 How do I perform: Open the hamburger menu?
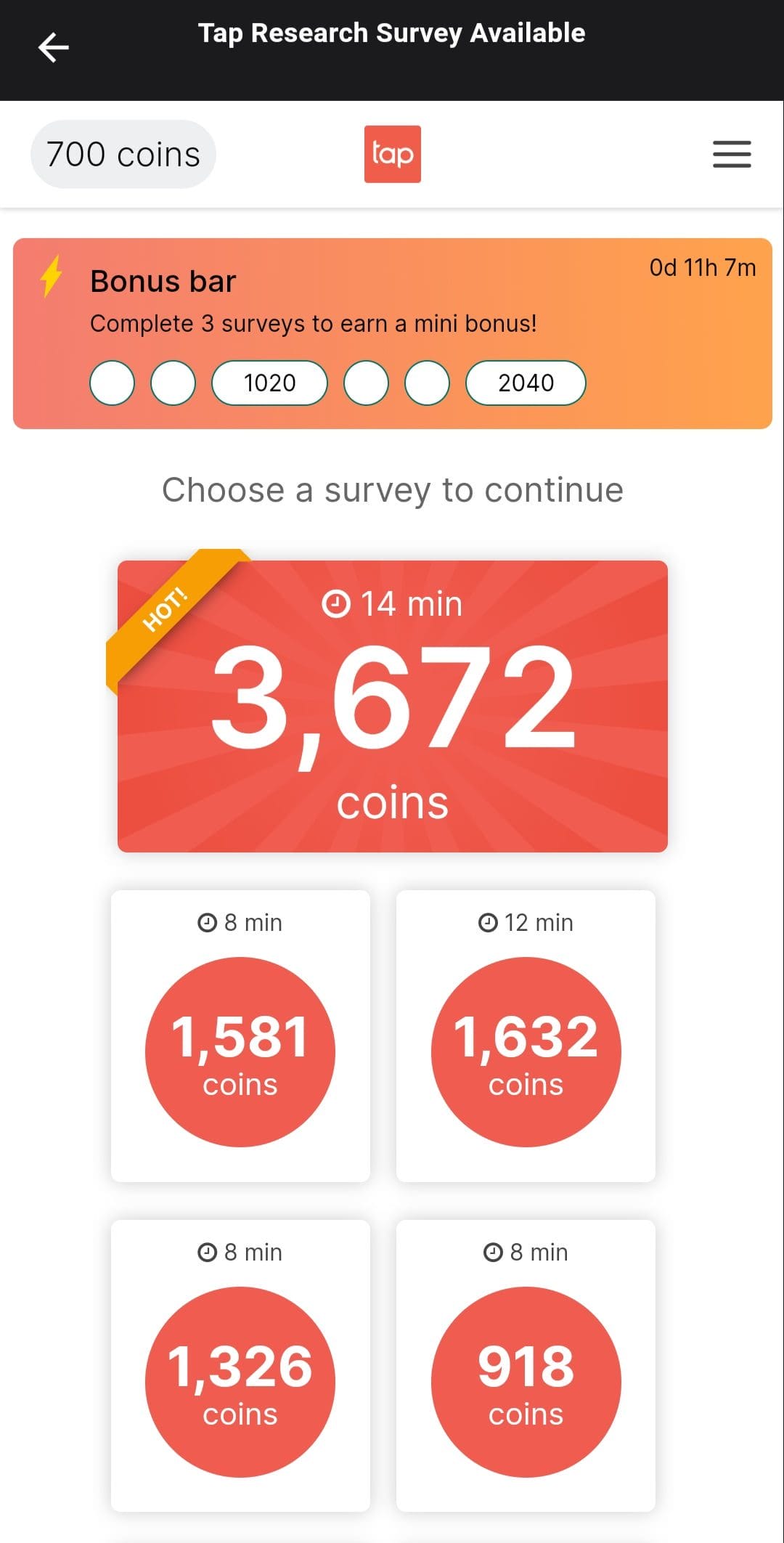[732, 155]
